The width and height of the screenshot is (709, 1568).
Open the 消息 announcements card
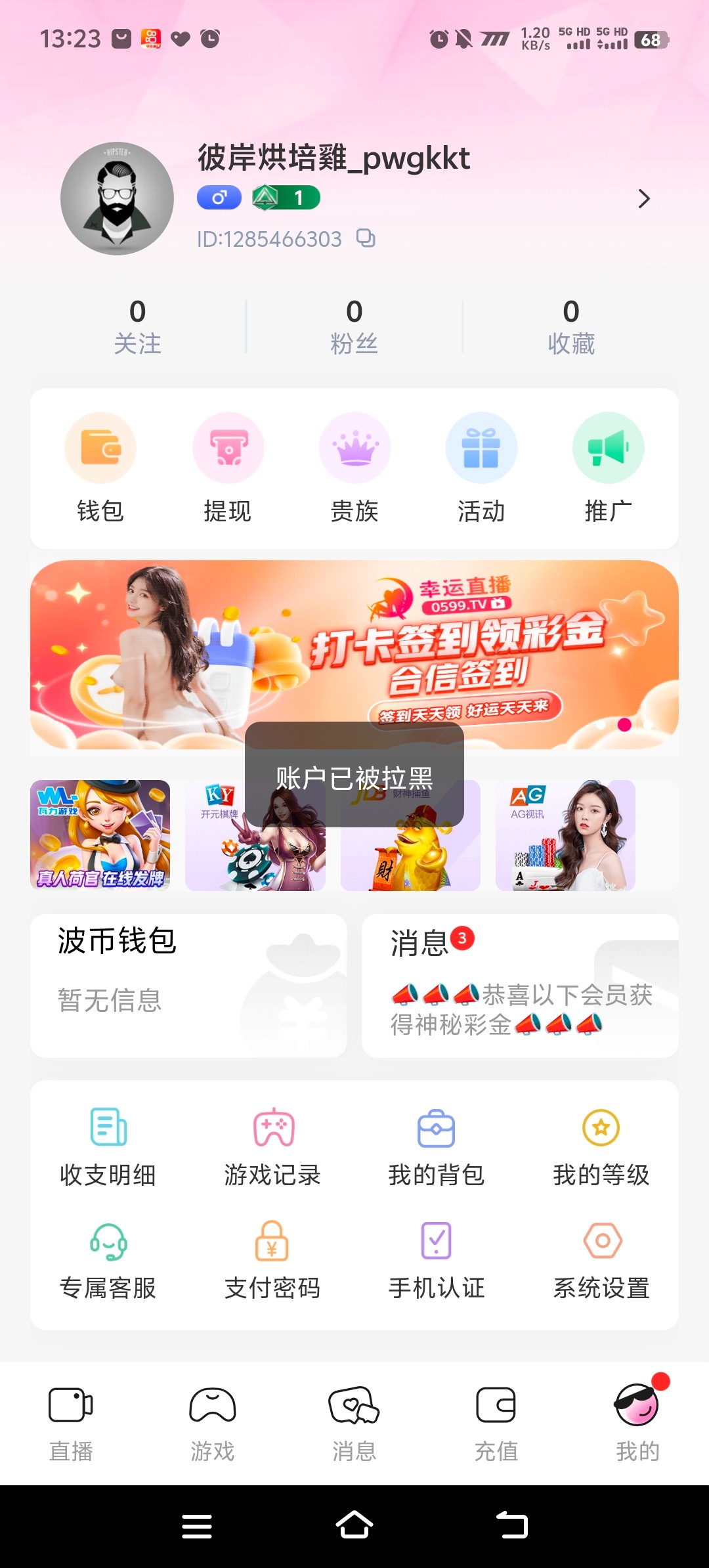pyautogui.click(x=520, y=985)
